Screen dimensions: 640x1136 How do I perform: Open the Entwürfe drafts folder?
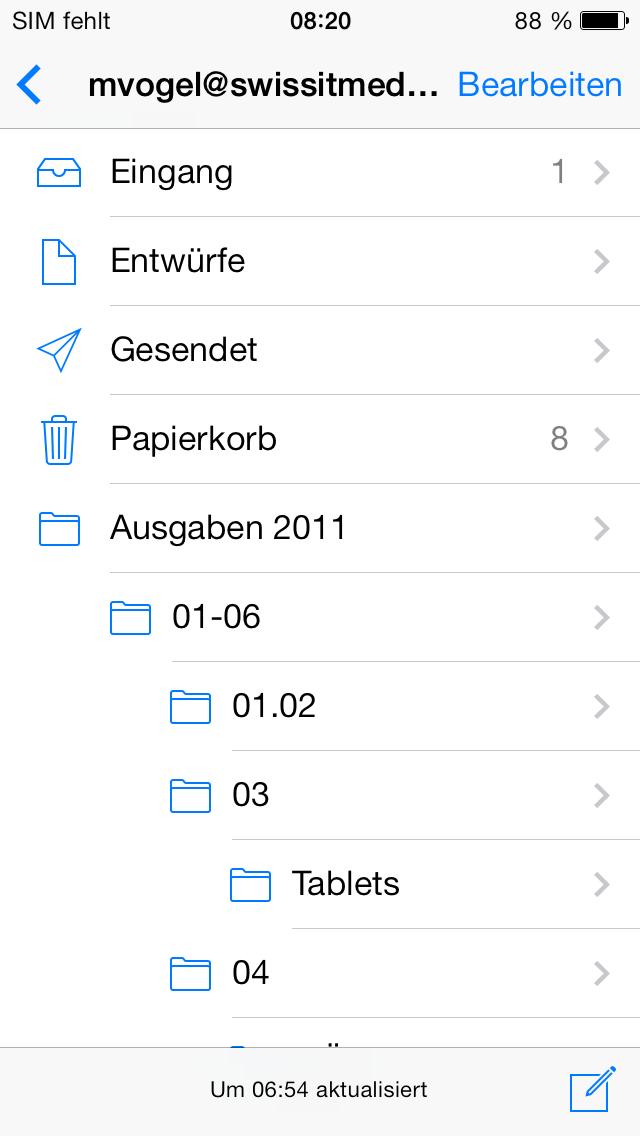(320, 262)
